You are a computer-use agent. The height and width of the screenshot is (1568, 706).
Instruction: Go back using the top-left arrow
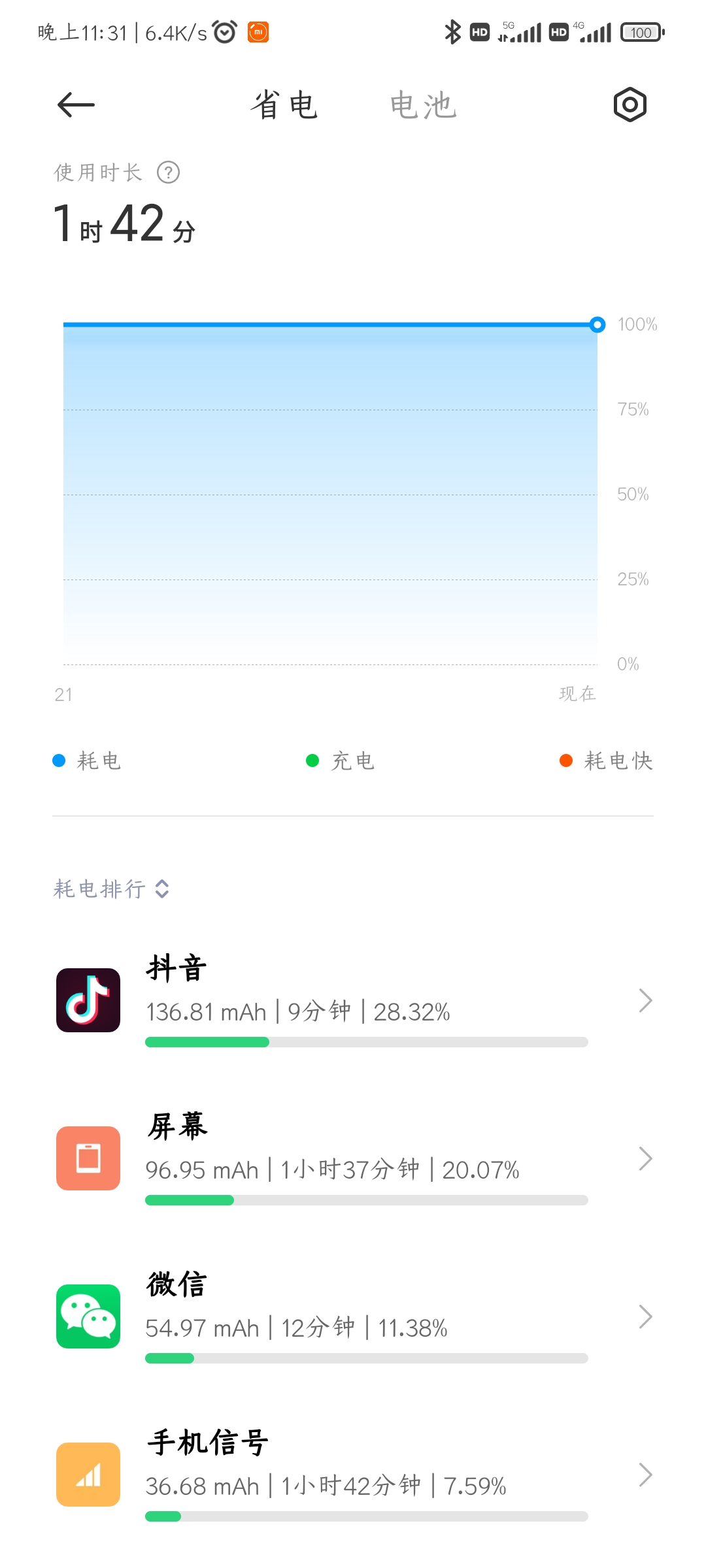[76, 105]
